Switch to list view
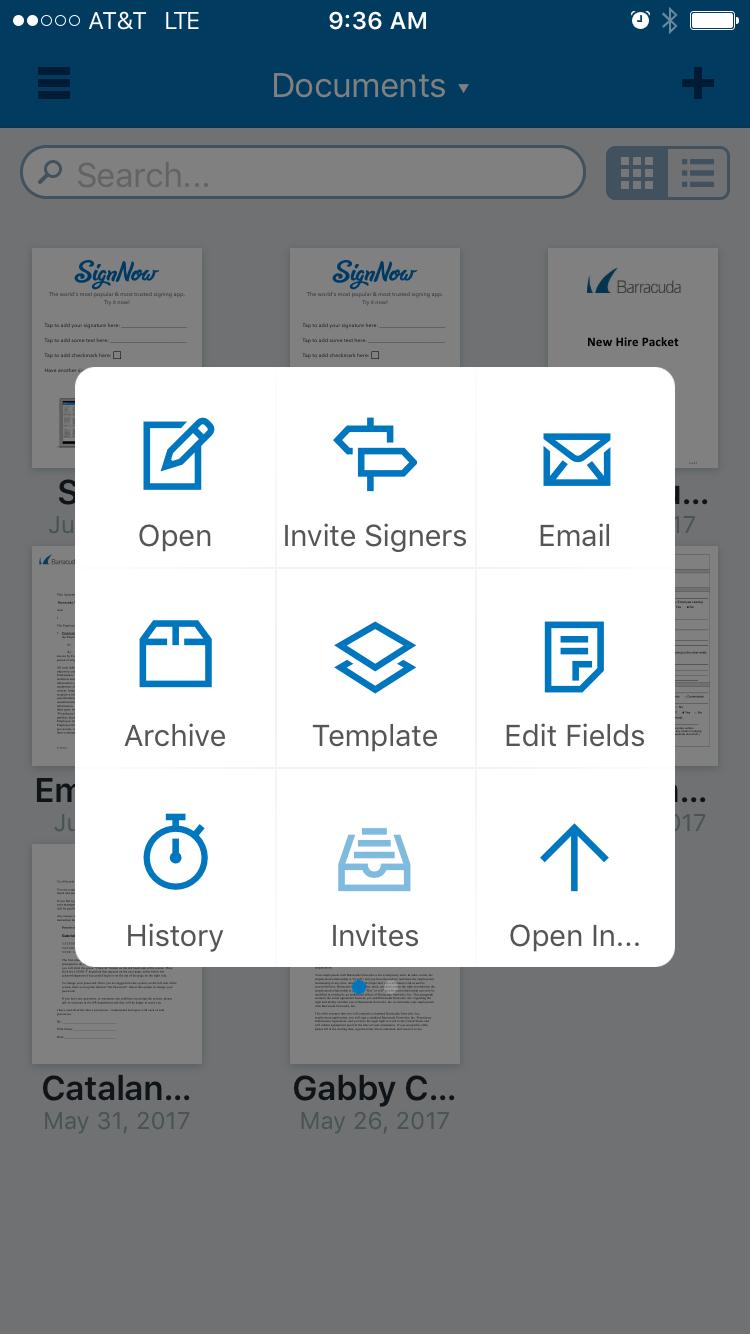The height and width of the screenshot is (1334, 750). [698, 174]
